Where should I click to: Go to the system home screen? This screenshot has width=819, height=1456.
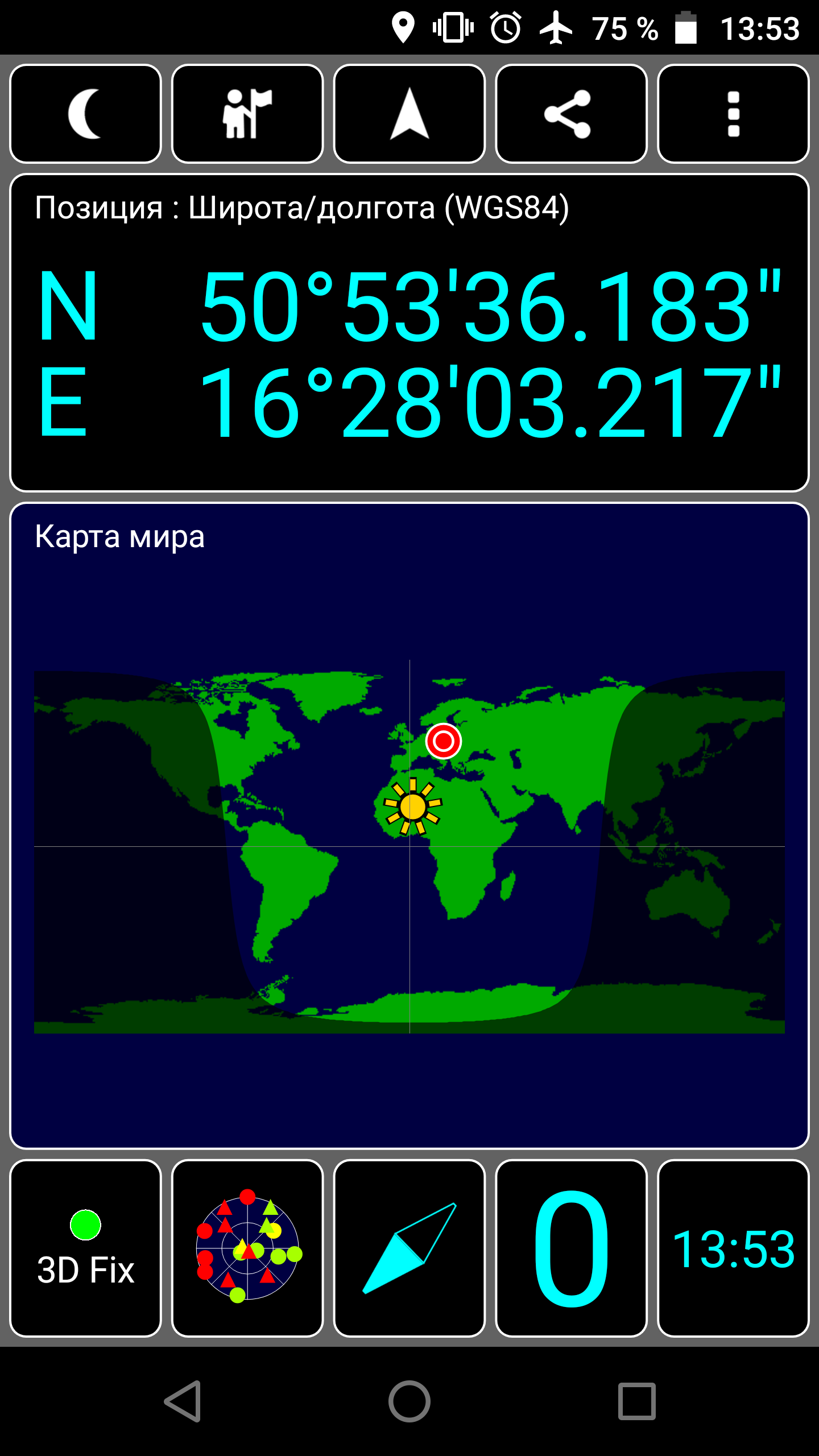(409, 1401)
